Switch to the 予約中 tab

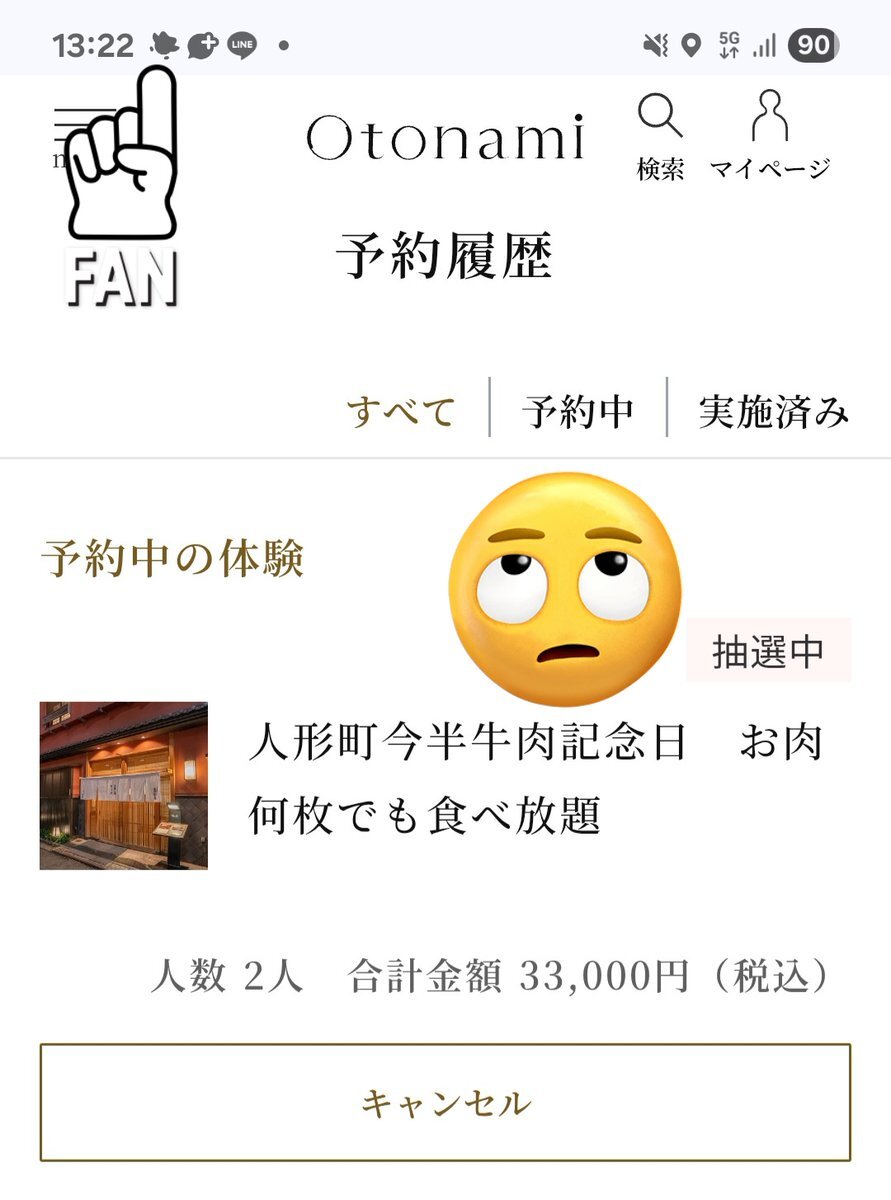pos(578,411)
